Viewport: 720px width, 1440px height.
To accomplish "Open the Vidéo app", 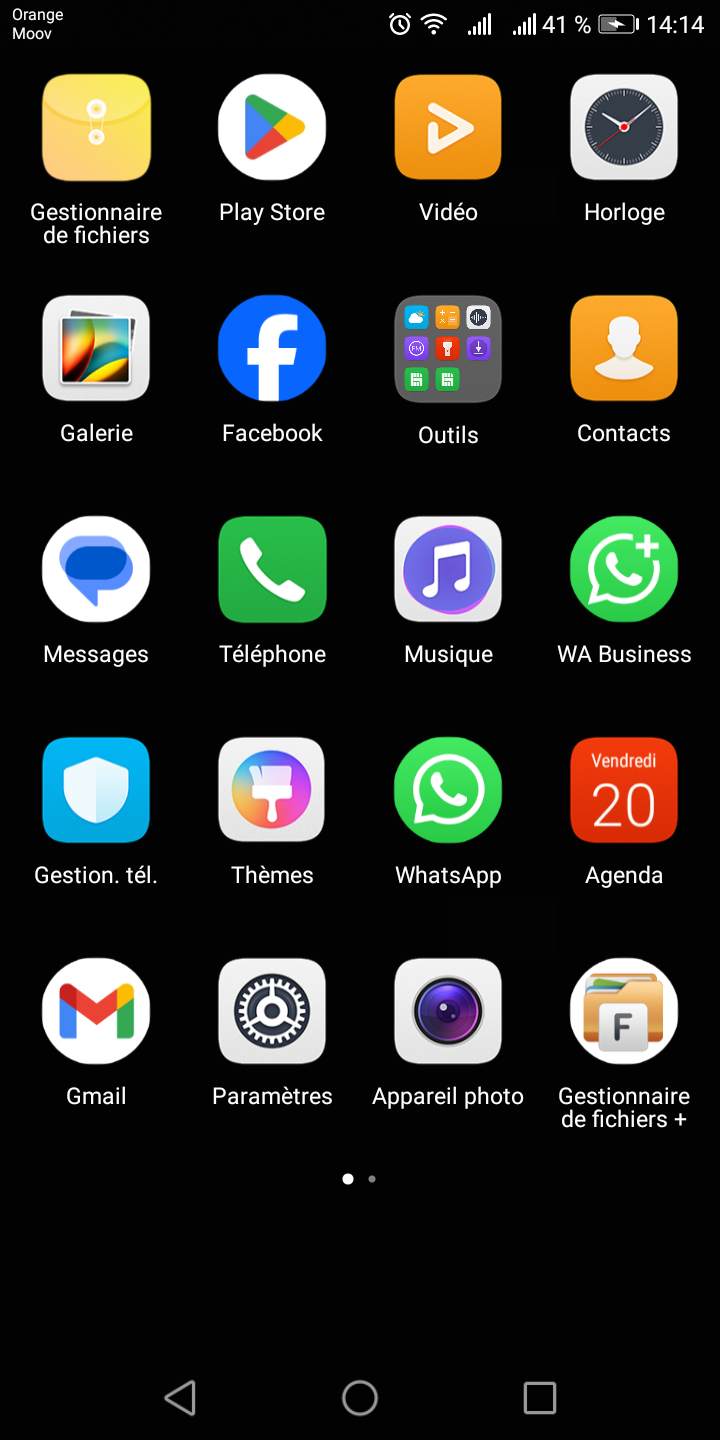I will [x=448, y=128].
